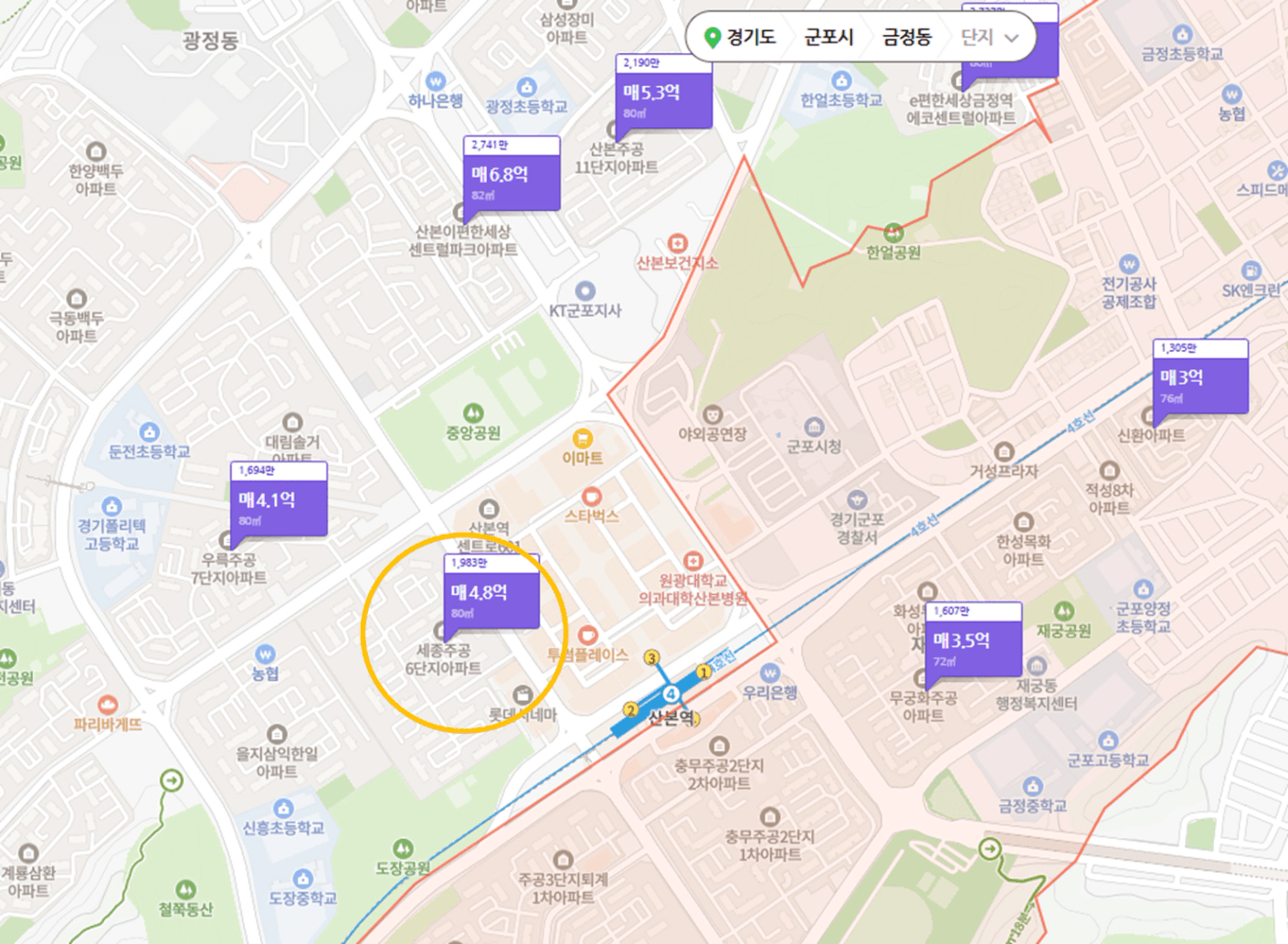Expand the 단지 dropdown
Image resolution: width=1288 pixels, height=944 pixels.
(989, 37)
